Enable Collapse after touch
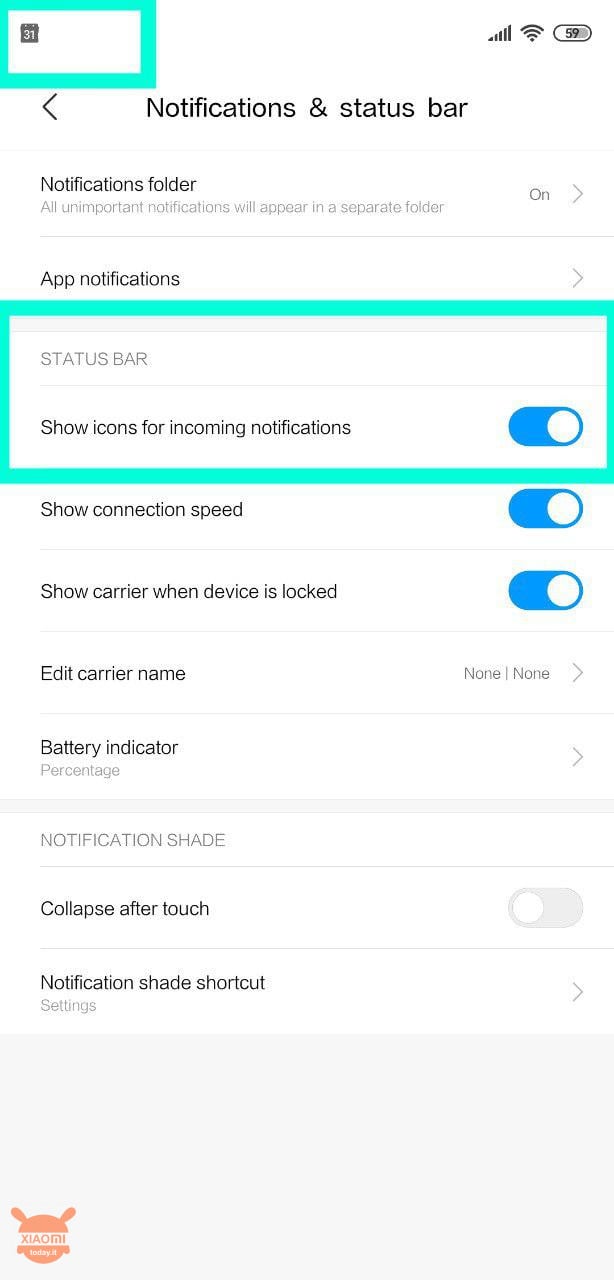 545,908
